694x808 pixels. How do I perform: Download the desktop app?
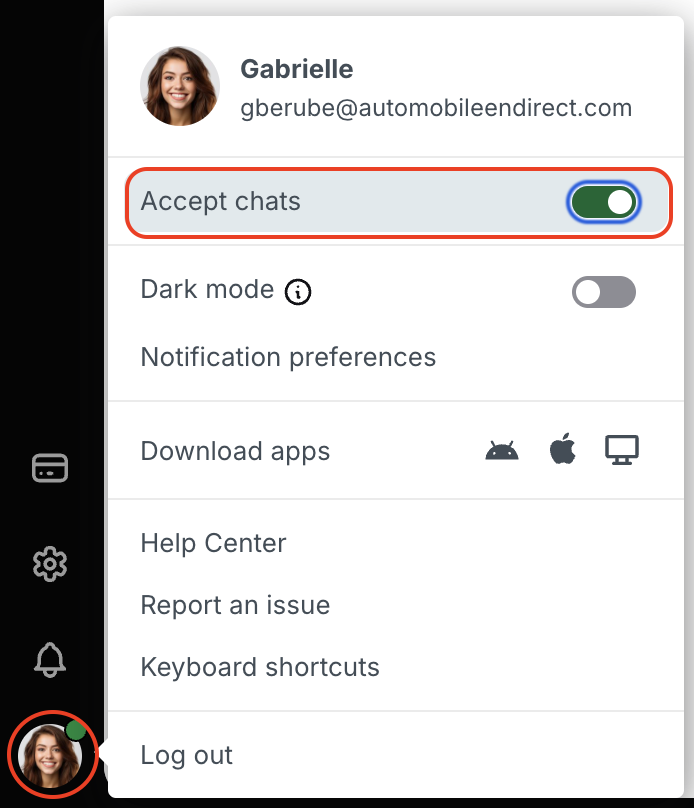[622, 451]
